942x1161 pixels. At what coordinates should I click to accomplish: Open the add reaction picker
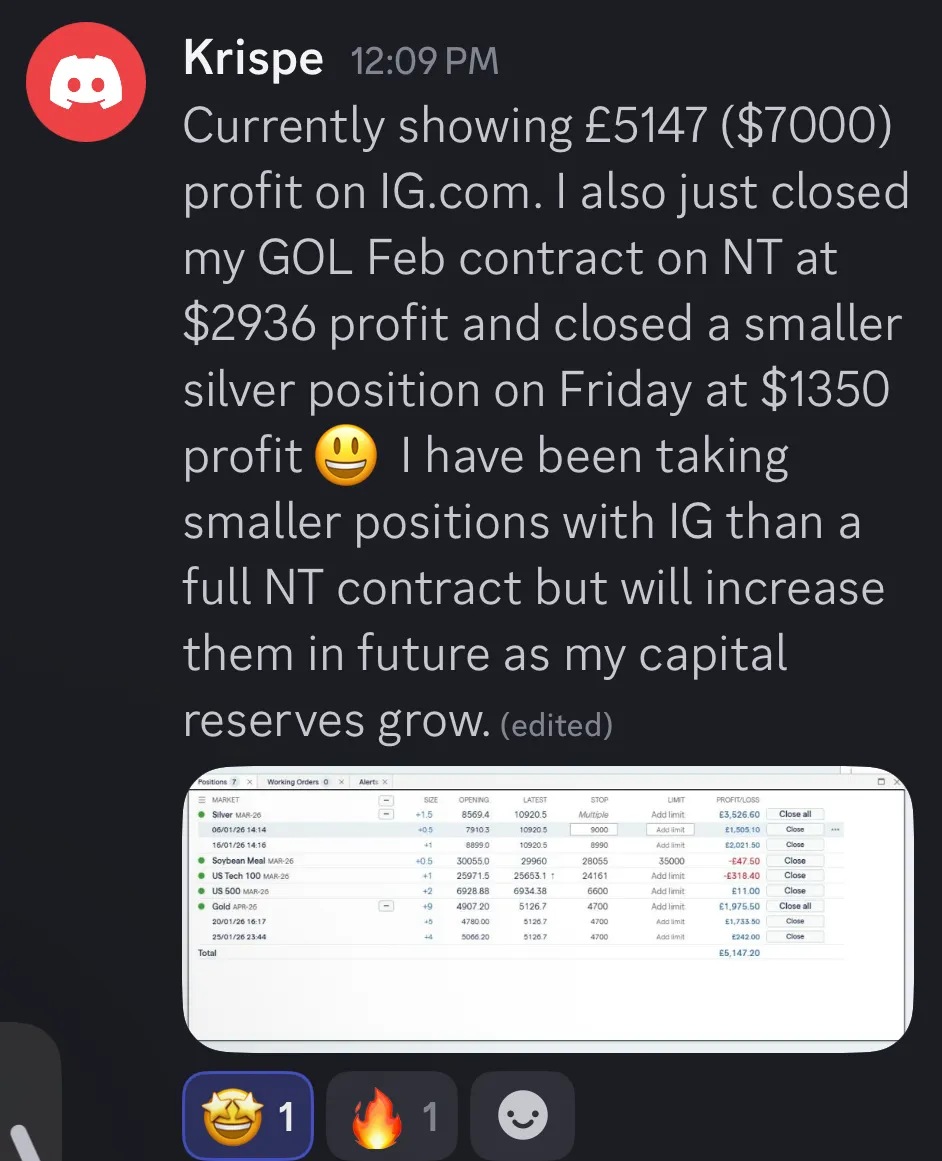click(522, 1115)
